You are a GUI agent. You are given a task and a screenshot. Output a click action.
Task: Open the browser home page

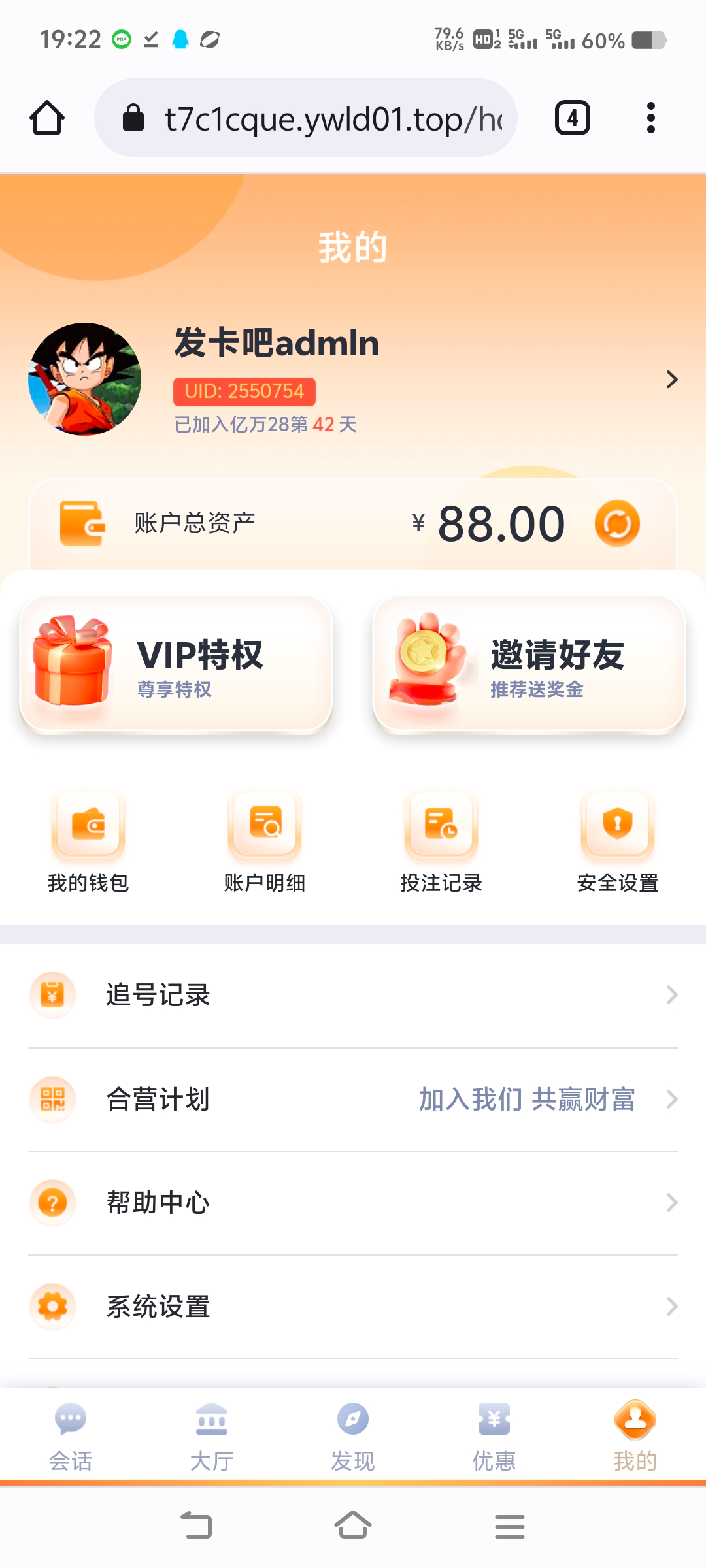(x=47, y=118)
